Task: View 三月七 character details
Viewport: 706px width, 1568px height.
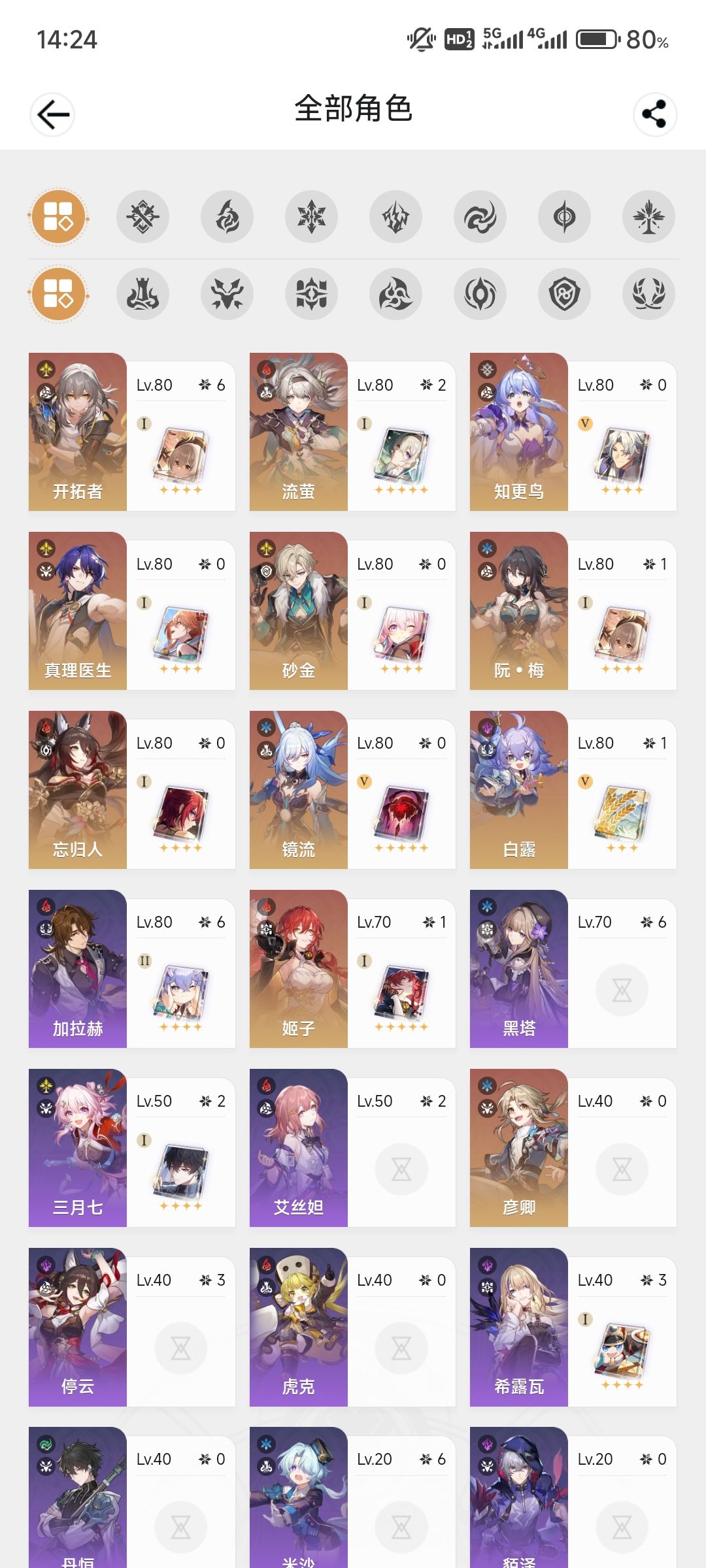Action: 132,1148
